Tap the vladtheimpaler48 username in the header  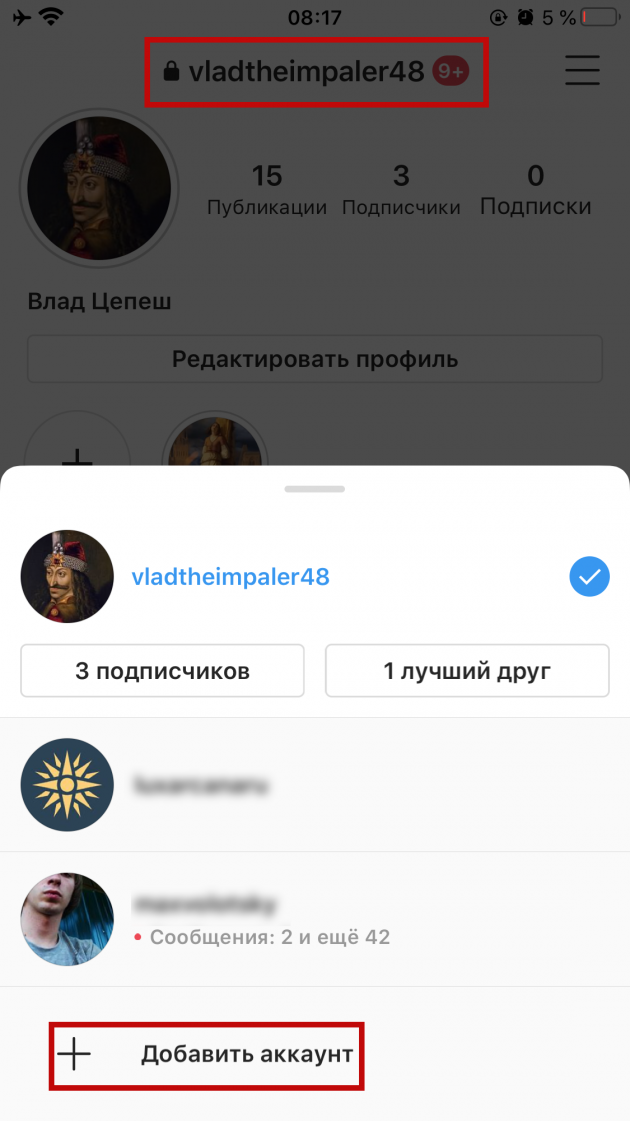[x=306, y=71]
